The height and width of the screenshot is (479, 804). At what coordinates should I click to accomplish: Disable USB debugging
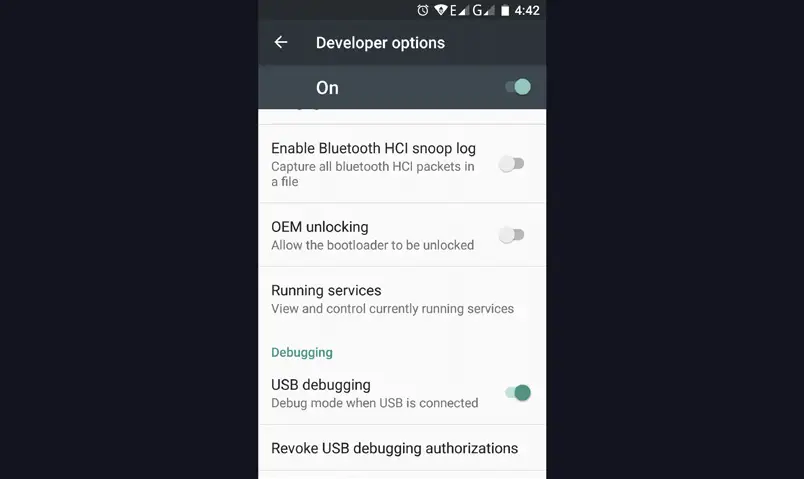pos(517,393)
